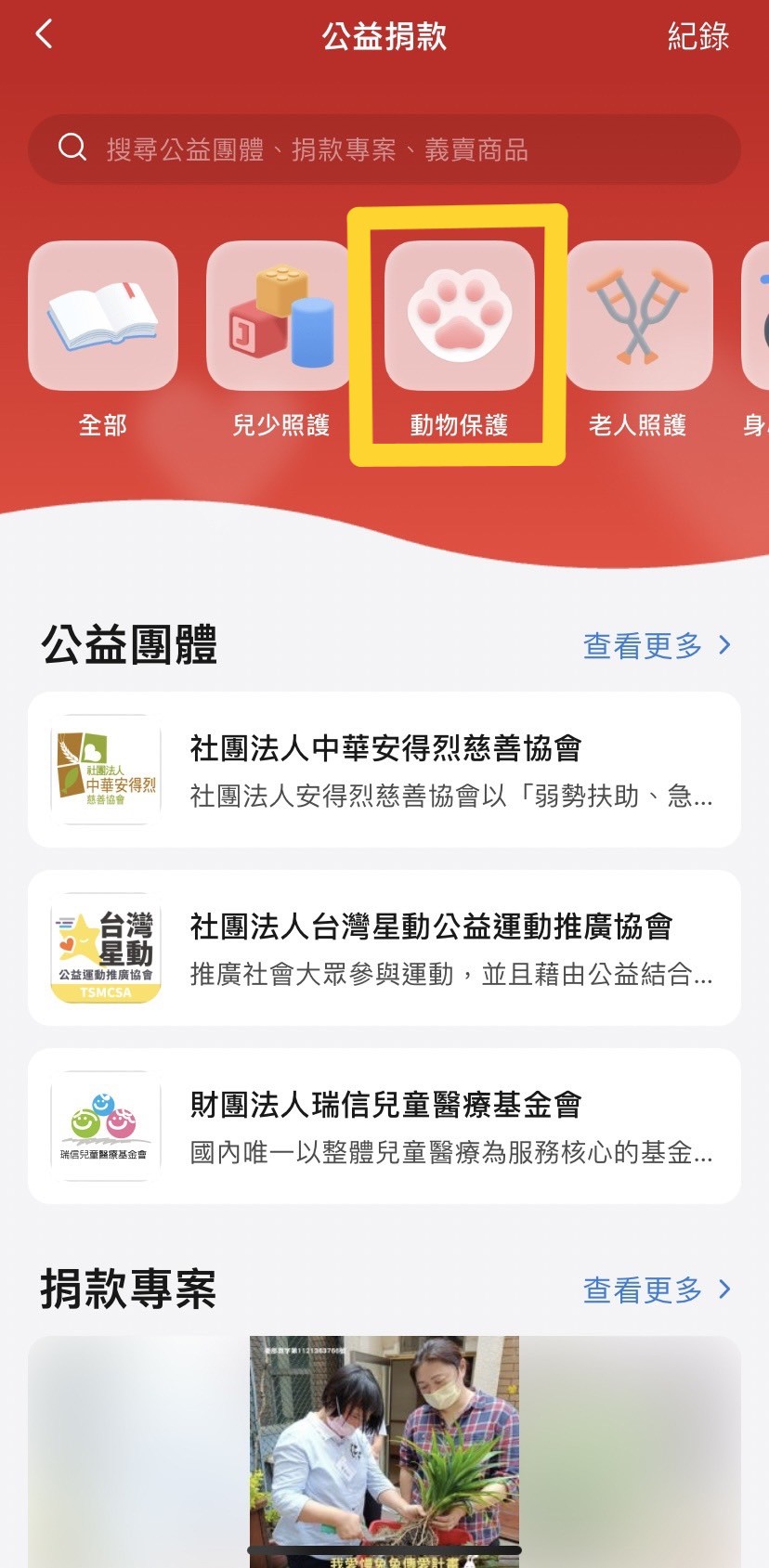Open 社團法人中華安得烈慈善協會
The image size is (769, 1568).
point(384,770)
